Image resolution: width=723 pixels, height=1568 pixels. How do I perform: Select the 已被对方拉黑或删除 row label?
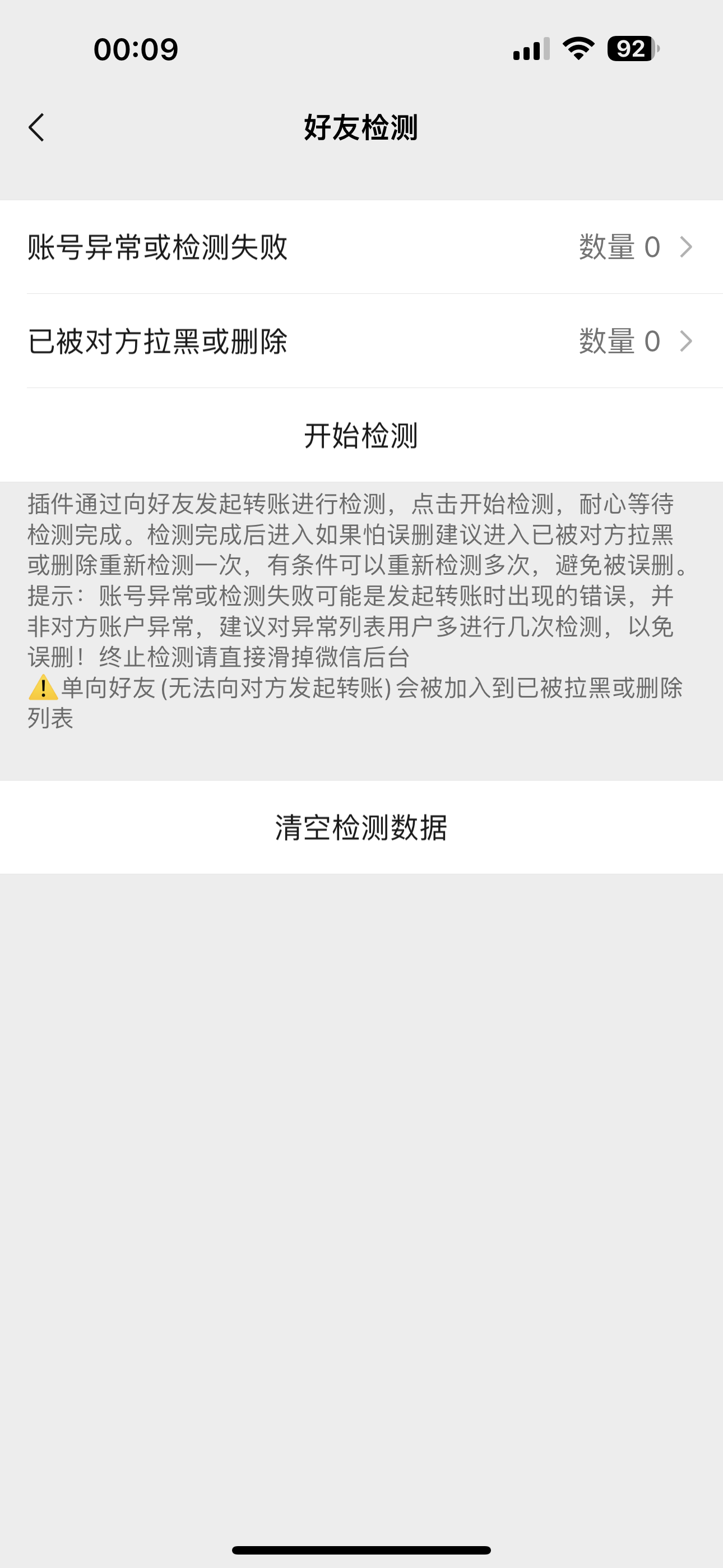click(158, 341)
